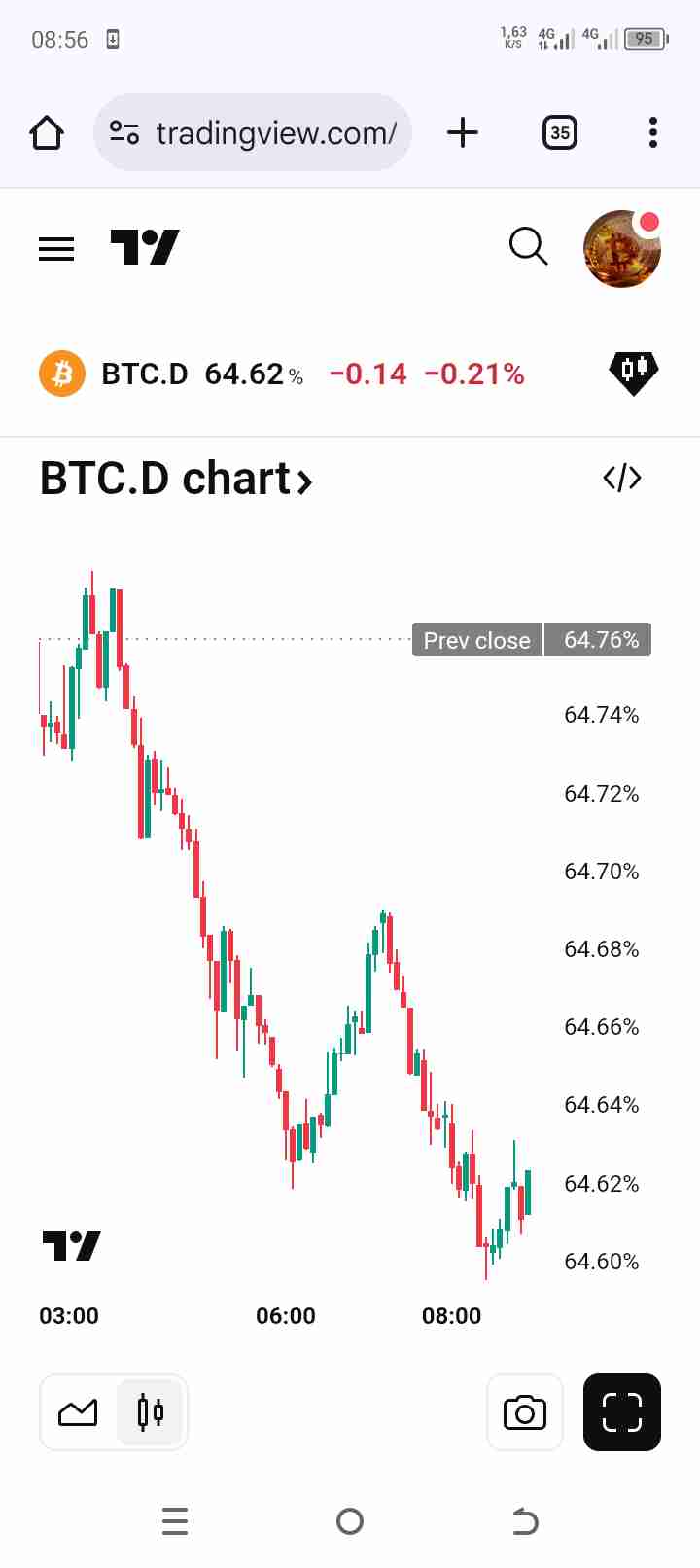This screenshot has width=700, height=1568.
Task: Go to TradingView home via the logo
Action: click(145, 248)
